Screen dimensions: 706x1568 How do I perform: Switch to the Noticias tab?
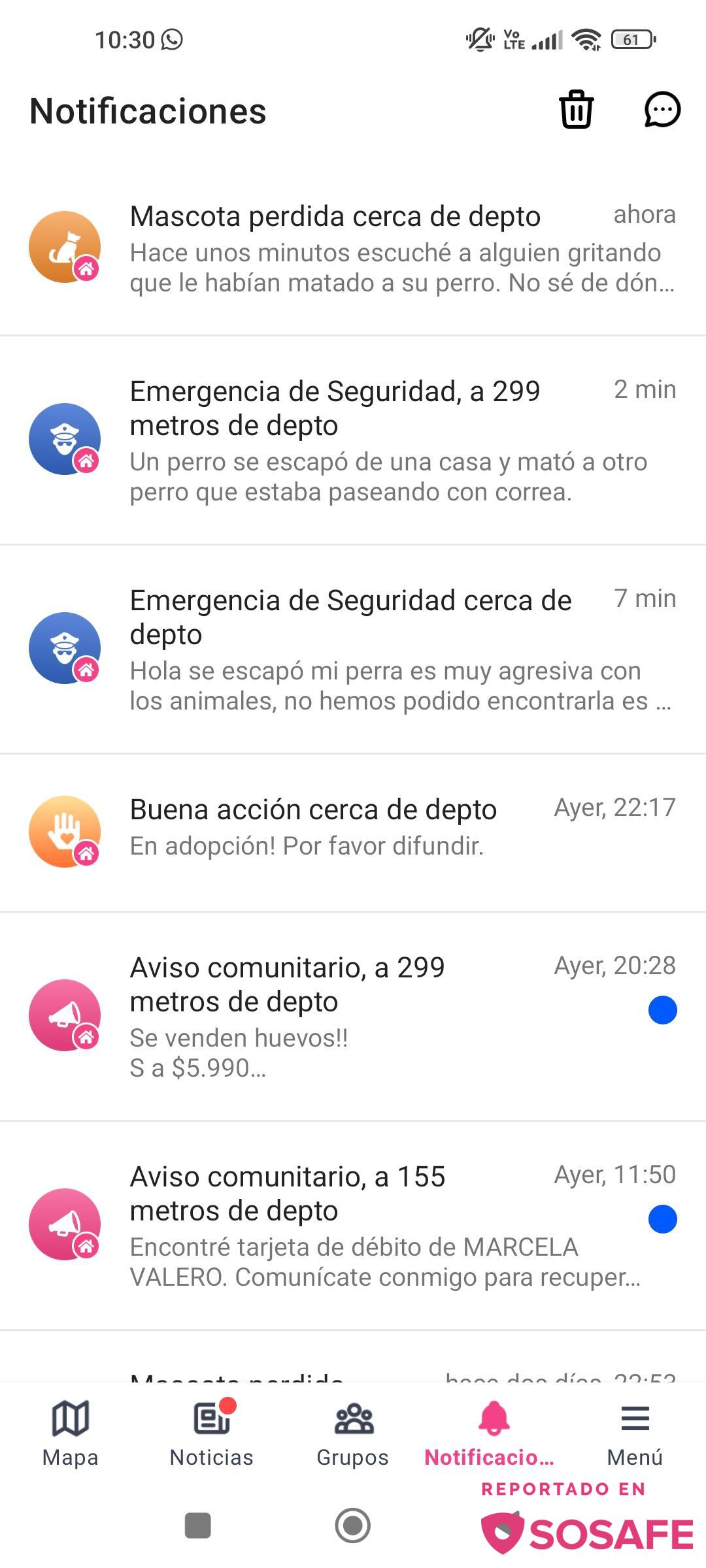coord(212,1434)
